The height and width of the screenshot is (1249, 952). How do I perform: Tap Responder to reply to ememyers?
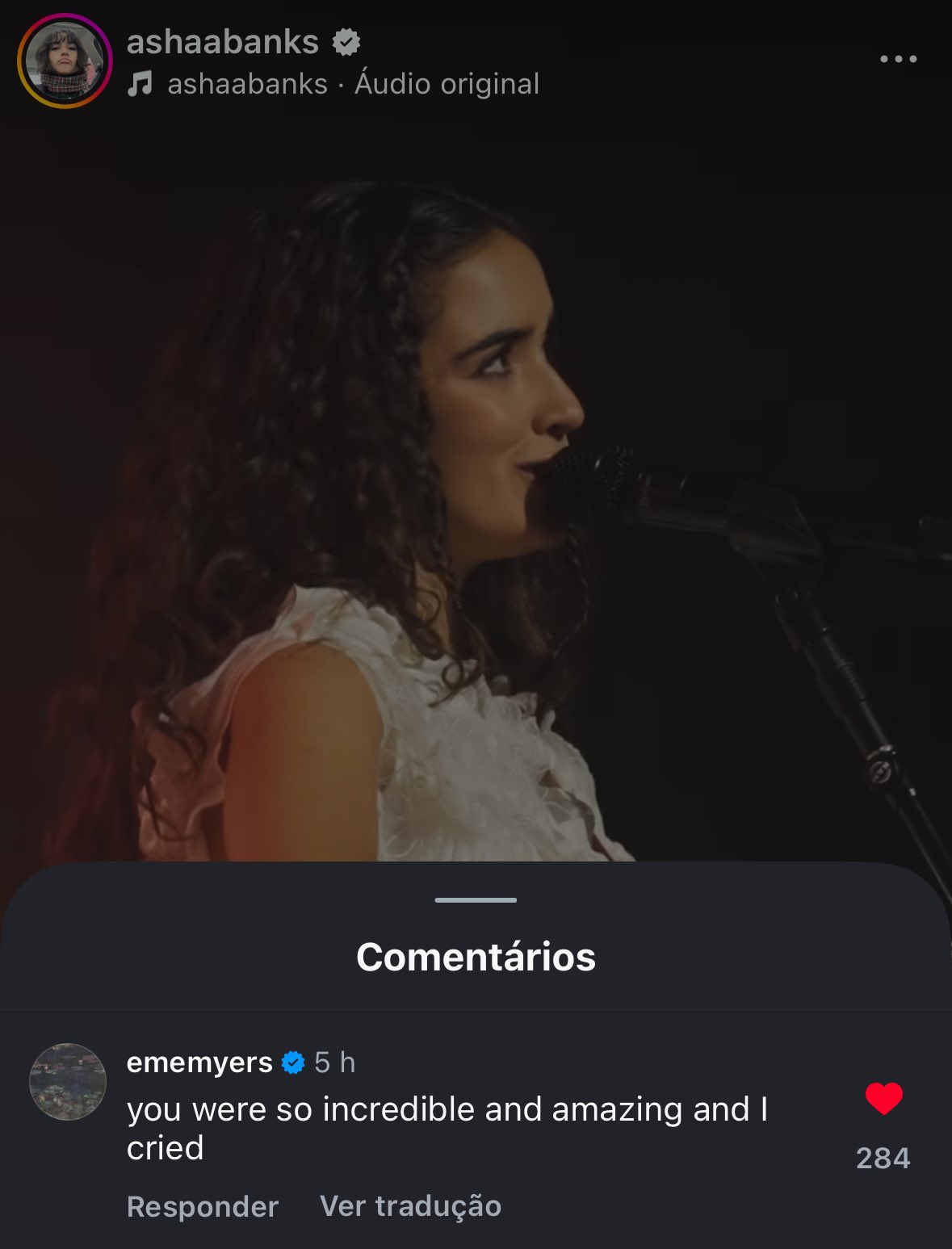pos(202,1206)
